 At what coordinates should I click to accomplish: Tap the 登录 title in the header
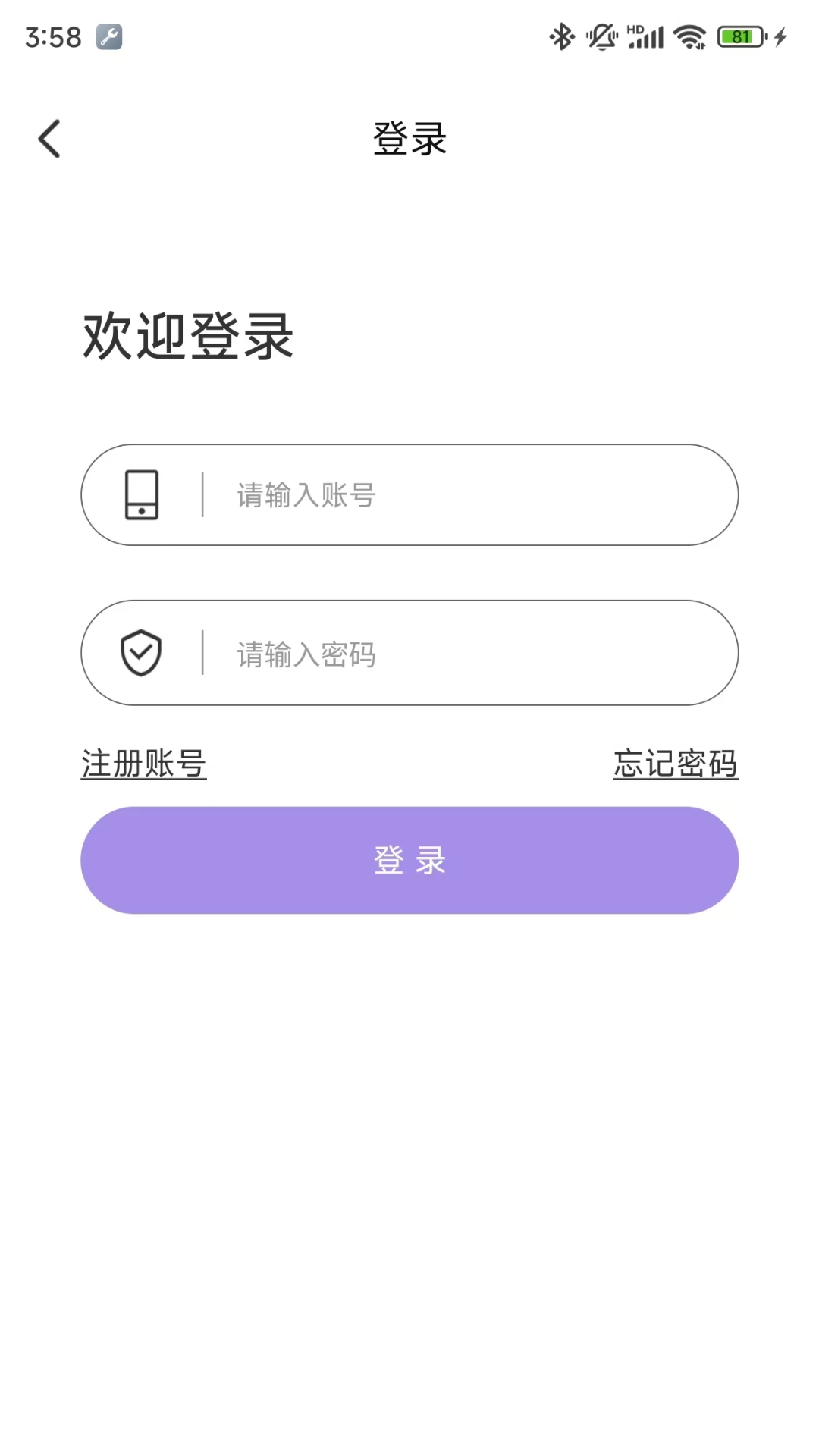click(409, 140)
